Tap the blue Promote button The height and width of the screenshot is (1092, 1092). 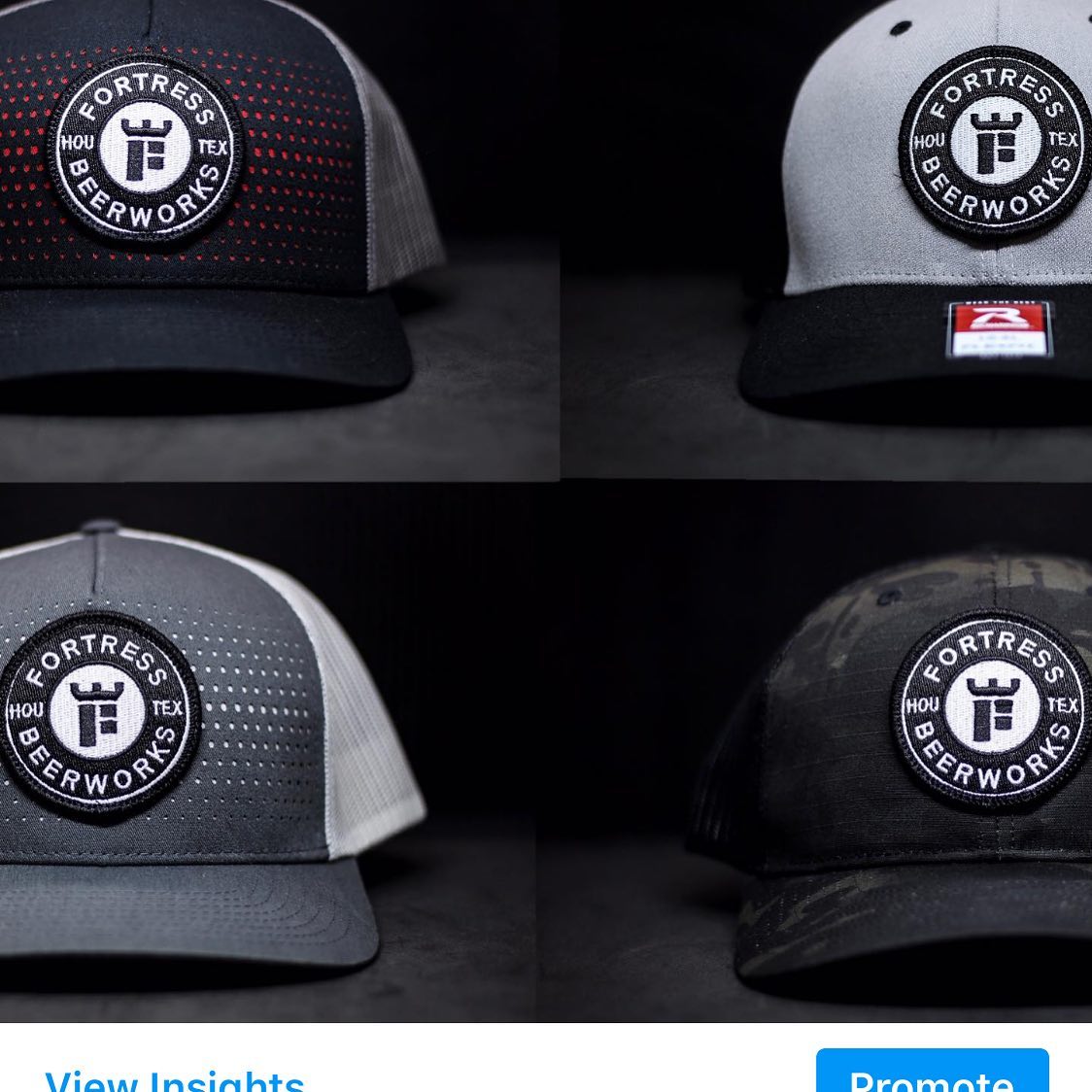click(x=932, y=1074)
